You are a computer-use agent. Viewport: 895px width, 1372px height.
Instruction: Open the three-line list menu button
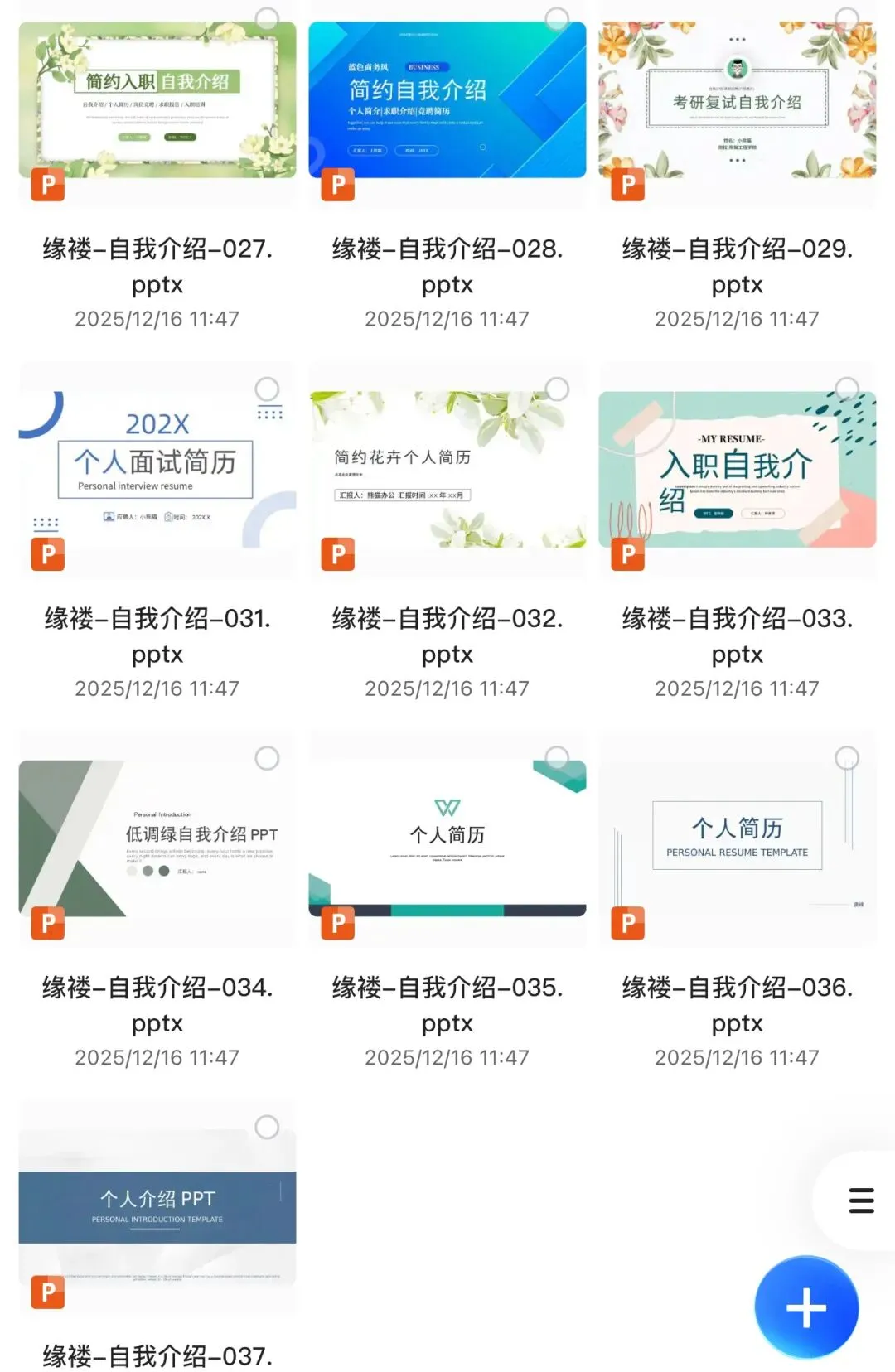coord(862,1200)
